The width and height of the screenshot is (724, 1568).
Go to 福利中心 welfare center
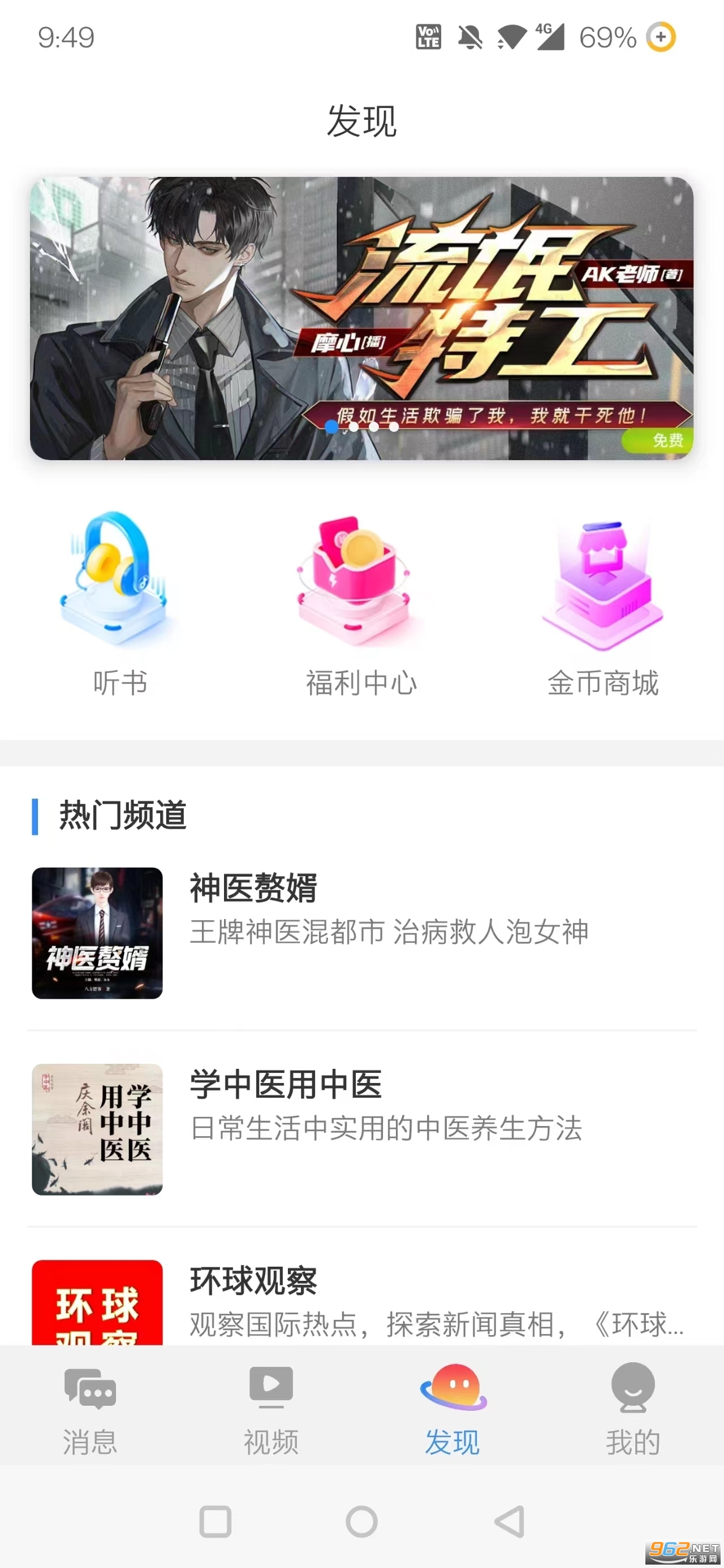[361, 603]
